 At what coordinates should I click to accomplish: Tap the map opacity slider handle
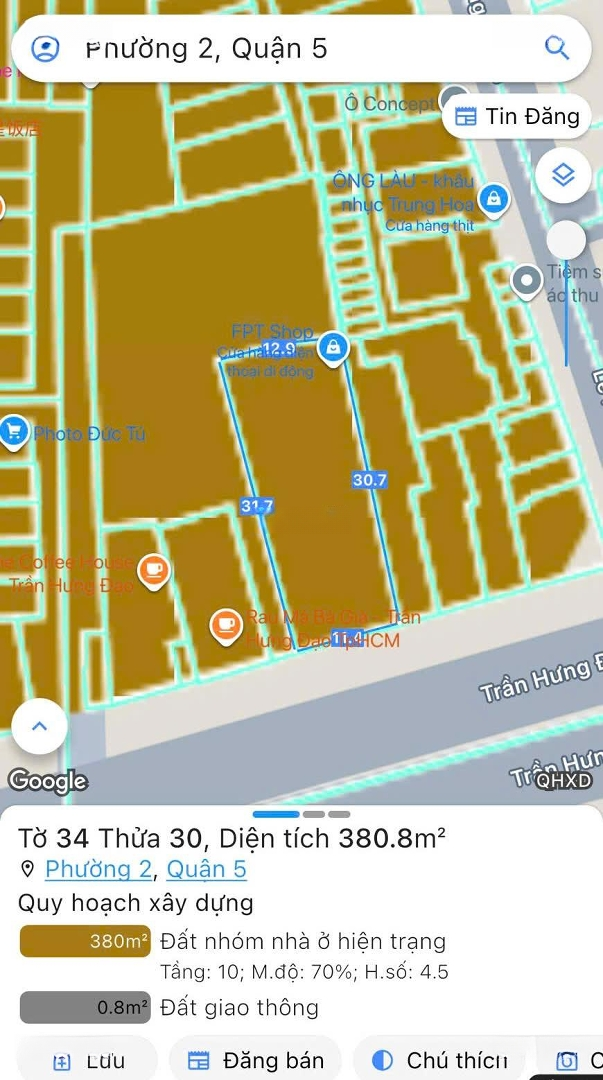566,240
